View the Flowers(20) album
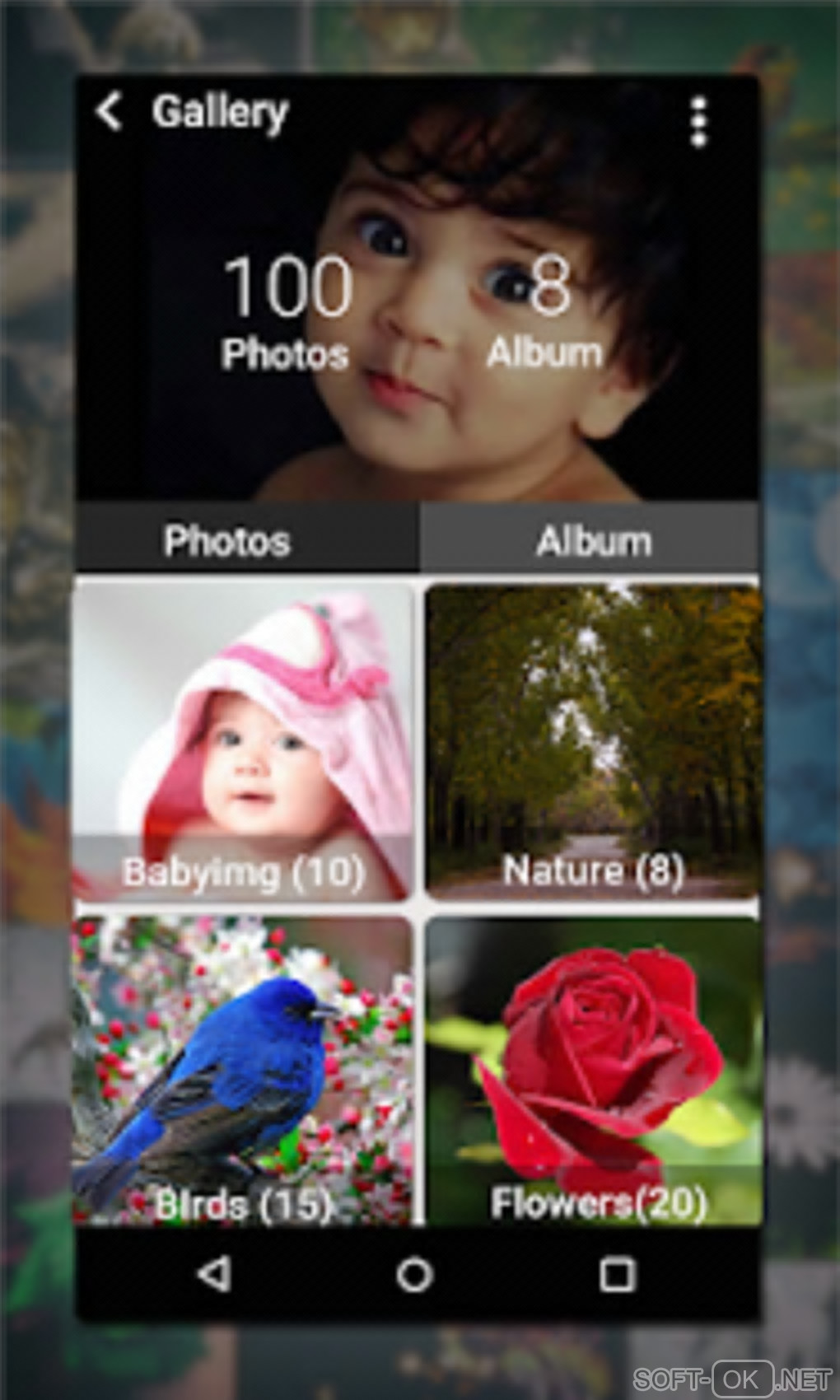The height and width of the screenshot is (1400, 840). (593, 1071)
